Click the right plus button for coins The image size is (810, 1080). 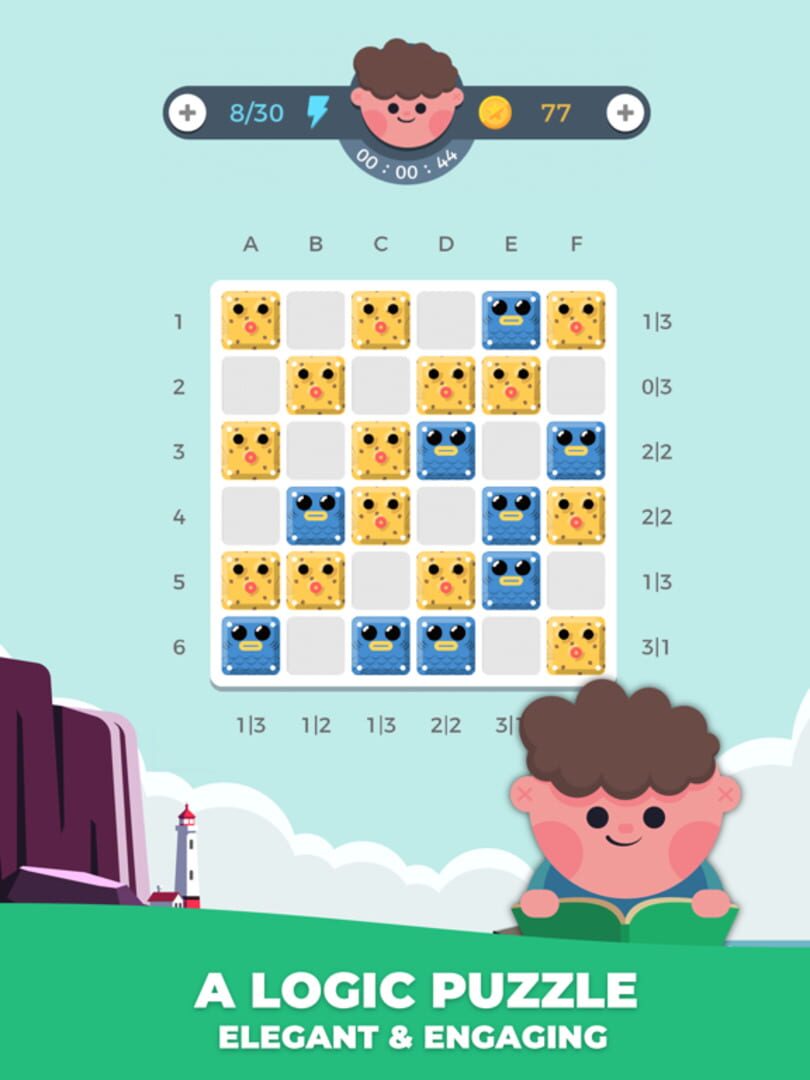[x=625, y=111]
